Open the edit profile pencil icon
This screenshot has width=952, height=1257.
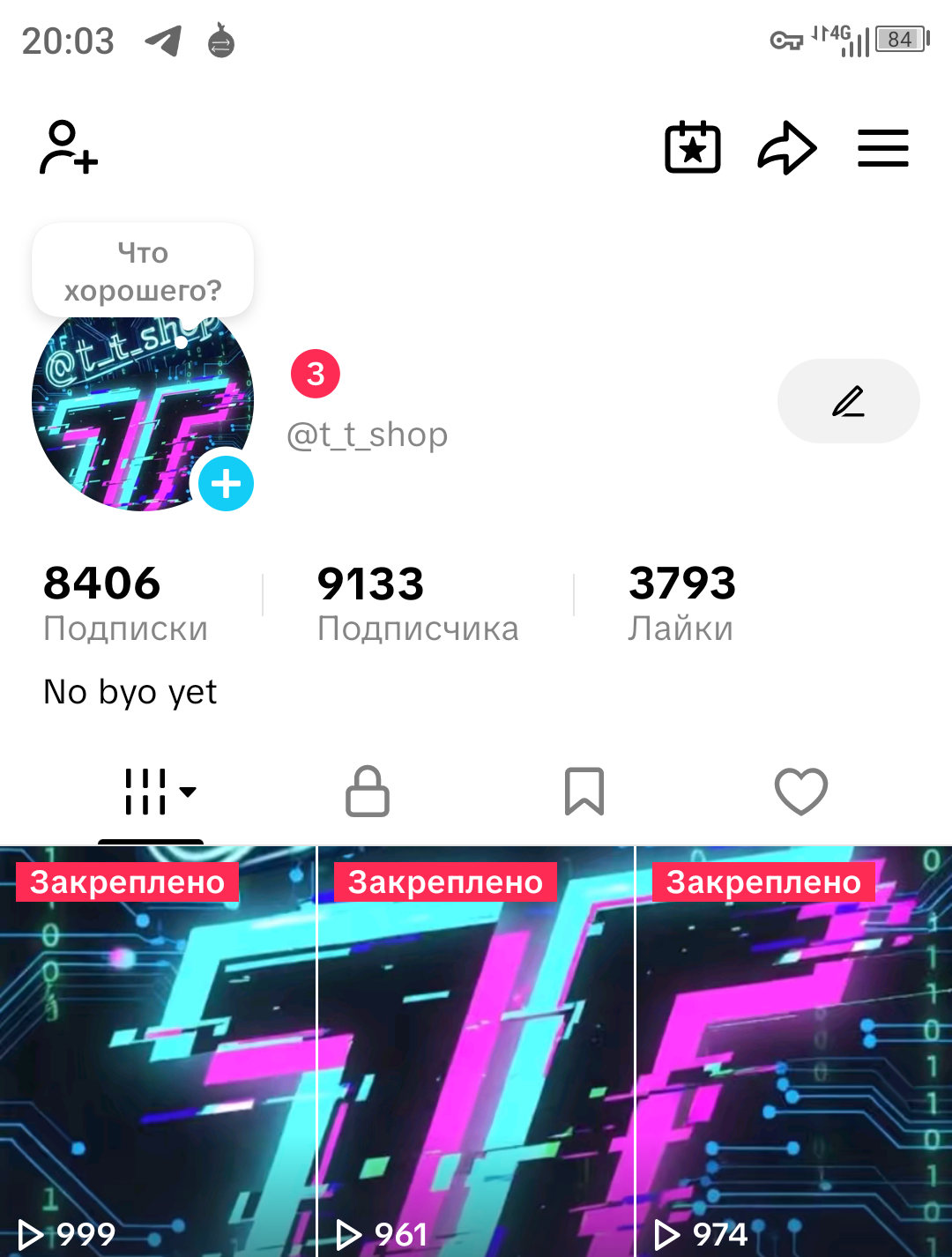[847, 401]
